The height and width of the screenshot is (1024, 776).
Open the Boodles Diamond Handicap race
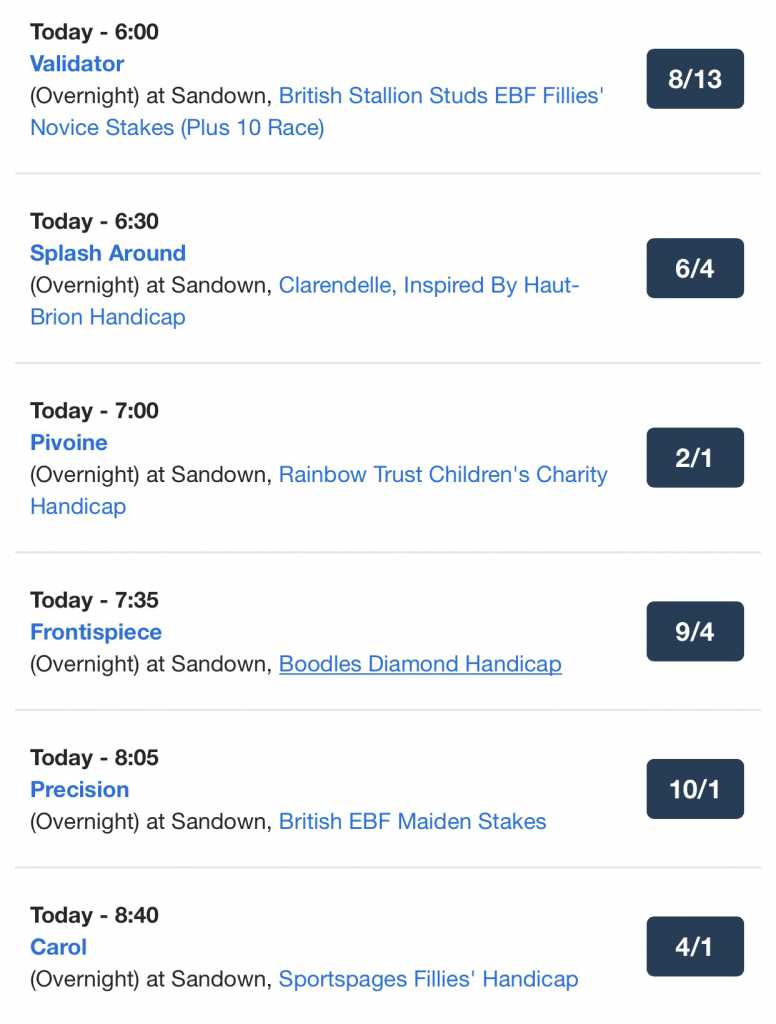click(420, 664)
